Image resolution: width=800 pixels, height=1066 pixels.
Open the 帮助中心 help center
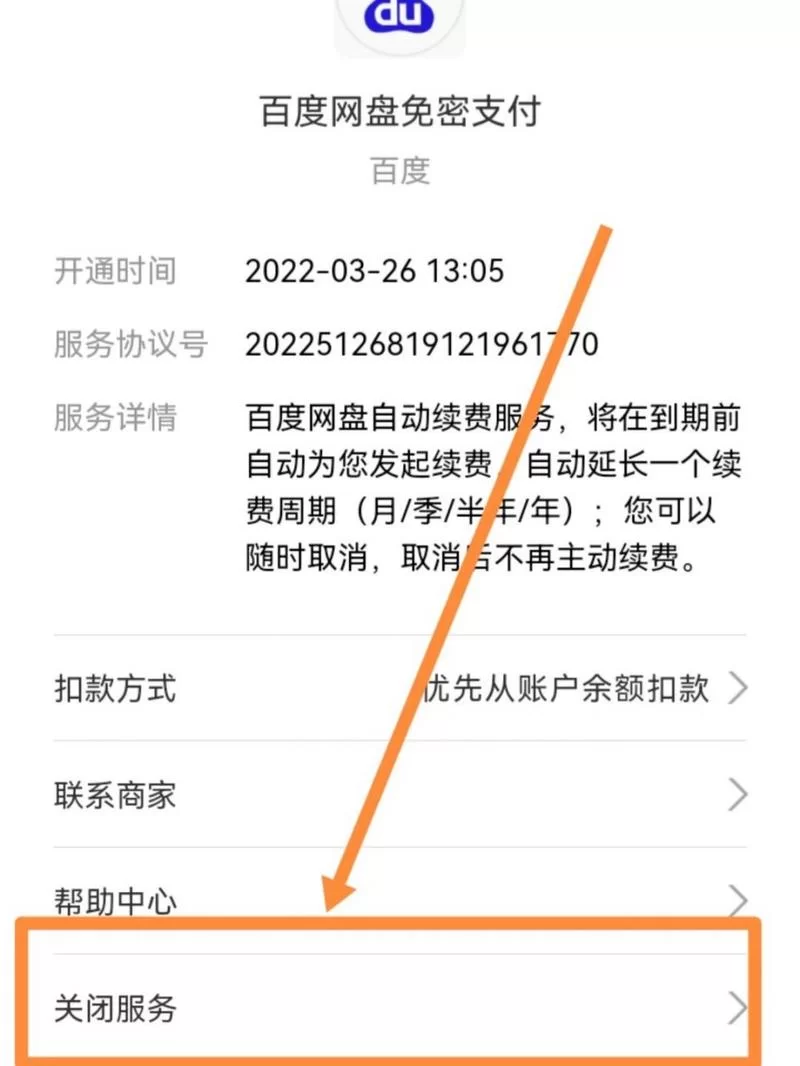pos(113,902)
